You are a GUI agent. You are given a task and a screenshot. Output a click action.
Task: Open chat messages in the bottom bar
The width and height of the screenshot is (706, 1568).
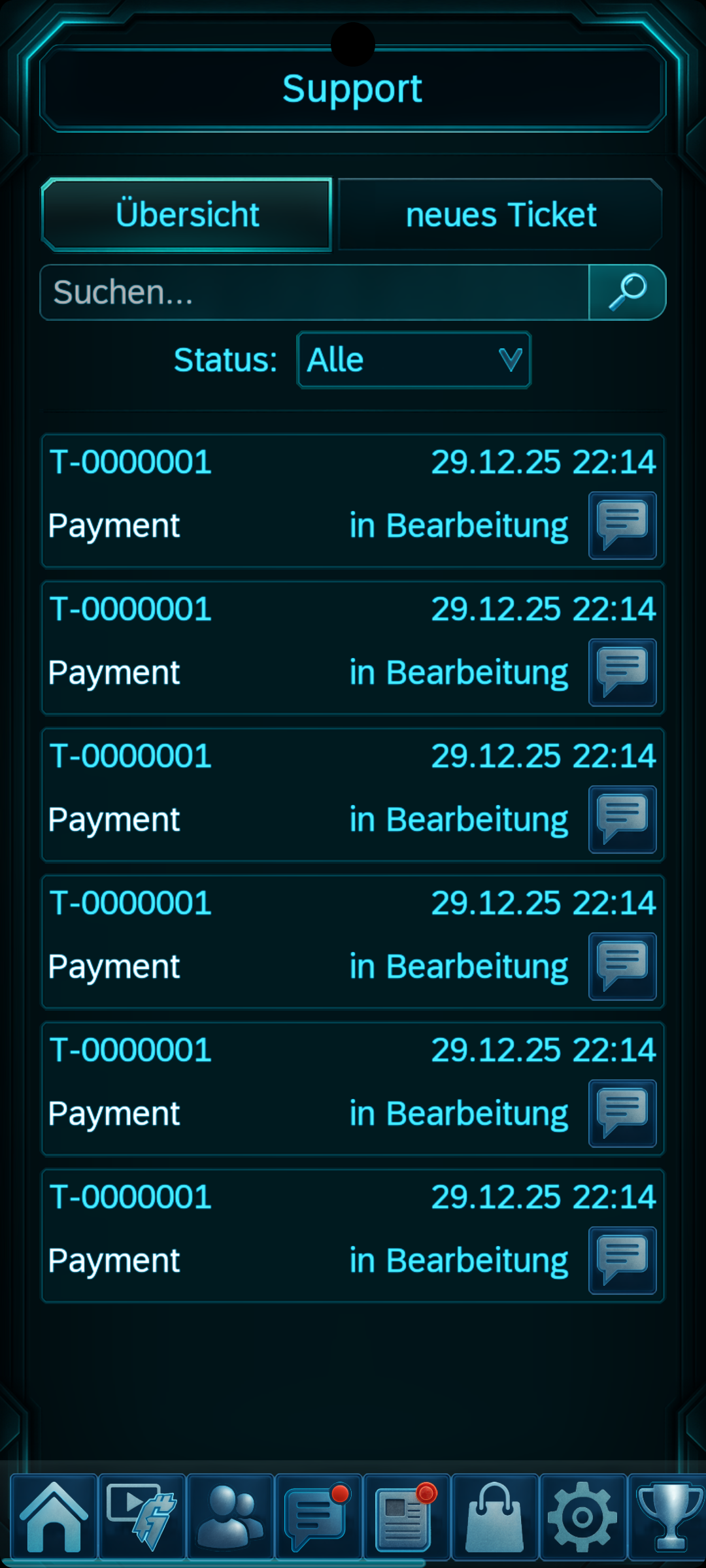pos(318,1517)
